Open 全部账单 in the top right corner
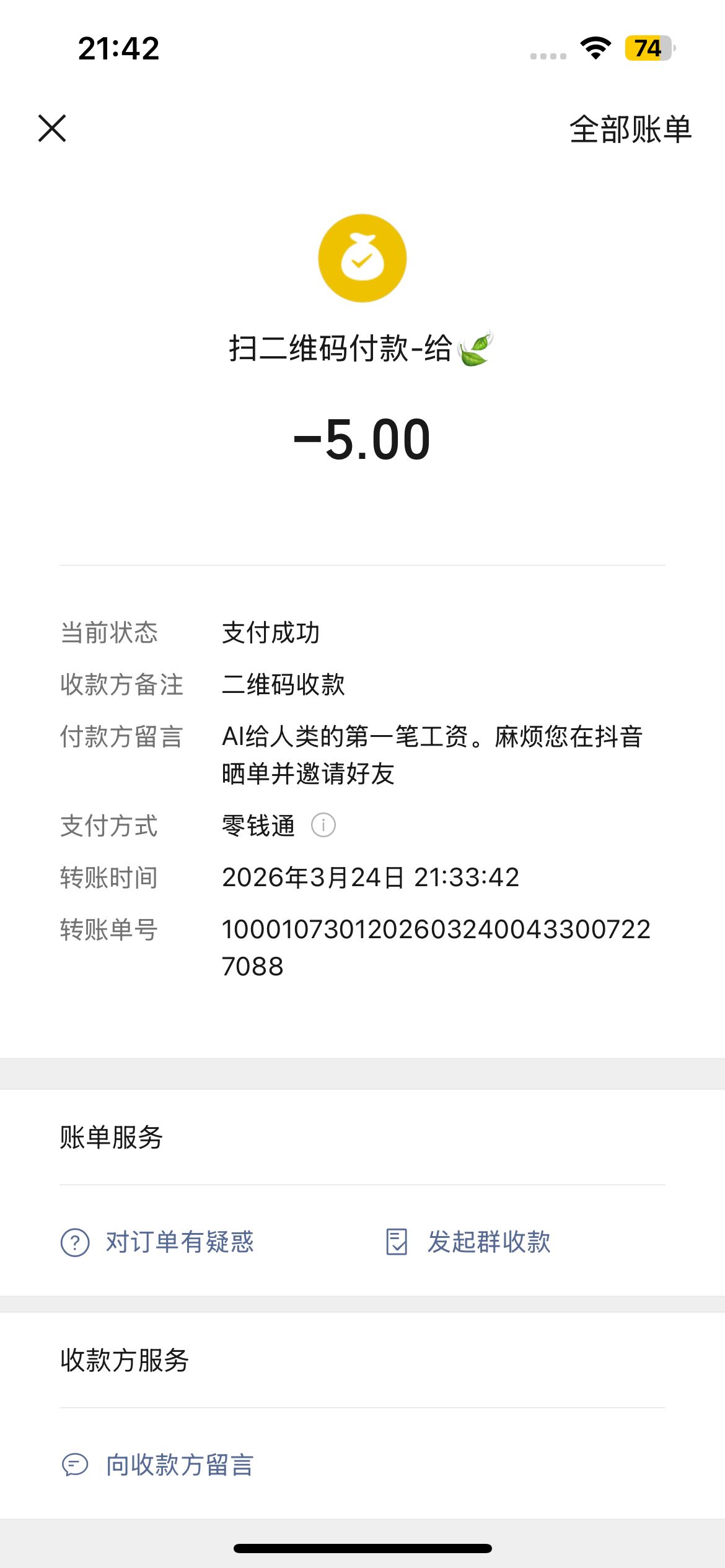Image resolution: width=725 pixels, height=1568 pixels. [x=630, y=130]
